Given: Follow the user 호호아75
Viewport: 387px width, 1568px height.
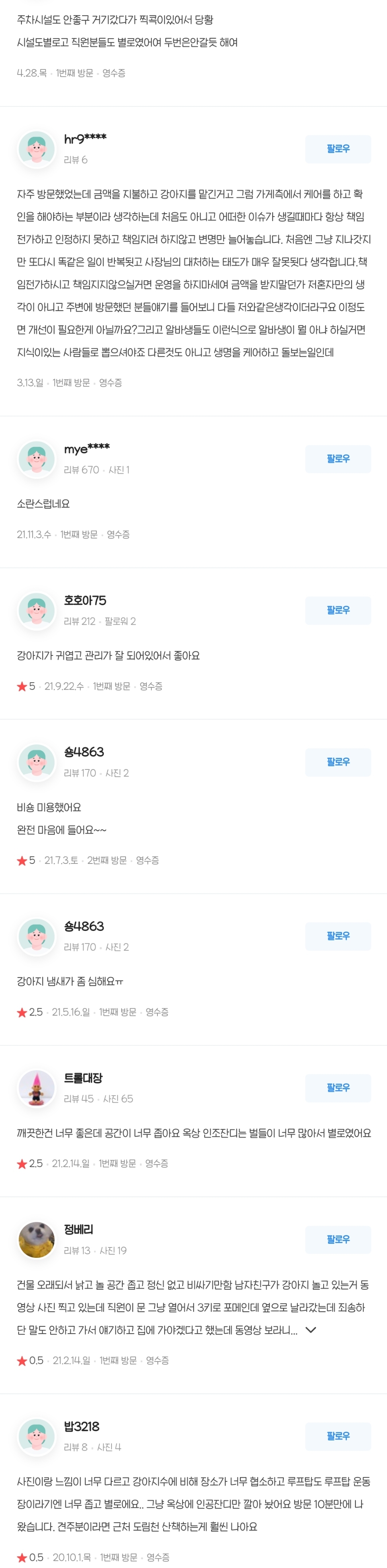Looking at the screenshot, I should pyautogui.click(x=338, y=610).
